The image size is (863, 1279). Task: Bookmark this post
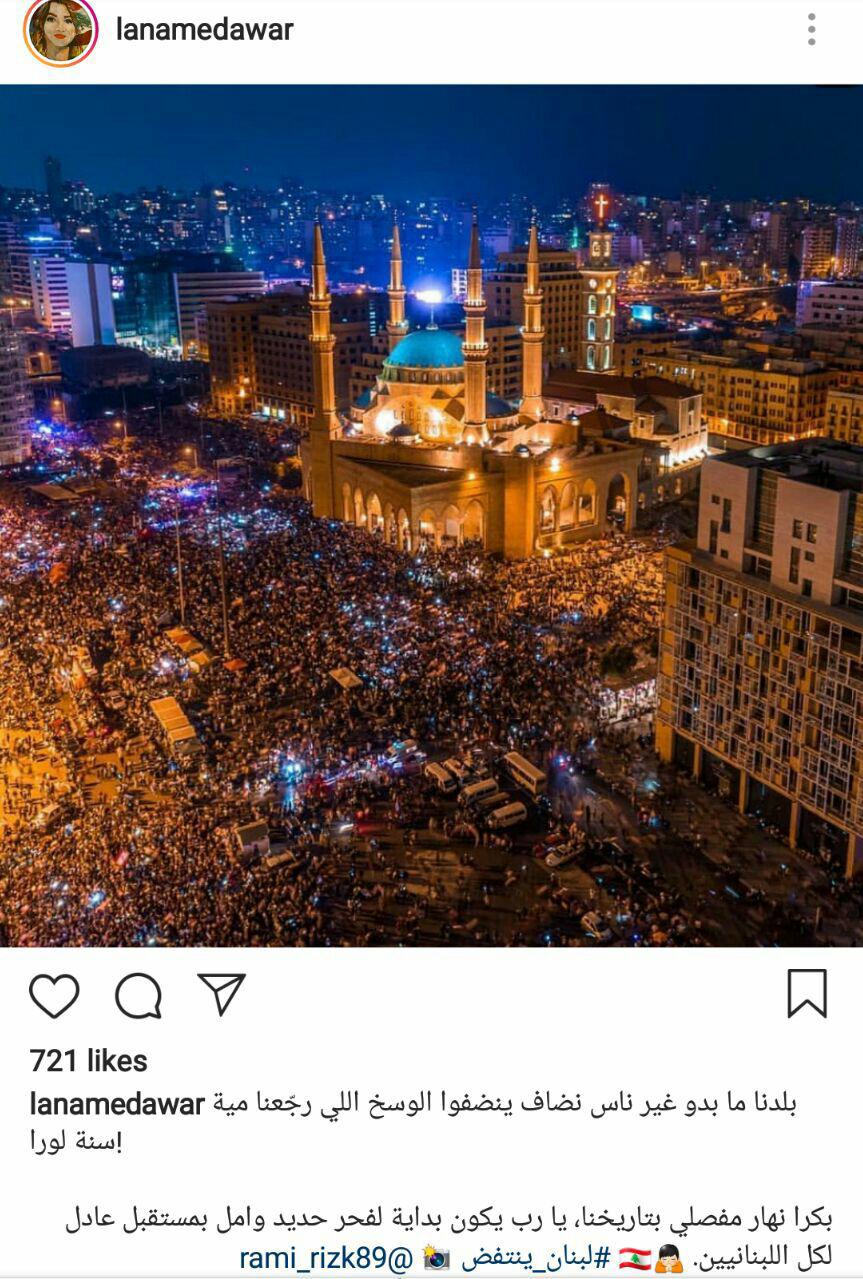[x=806, y=993]
